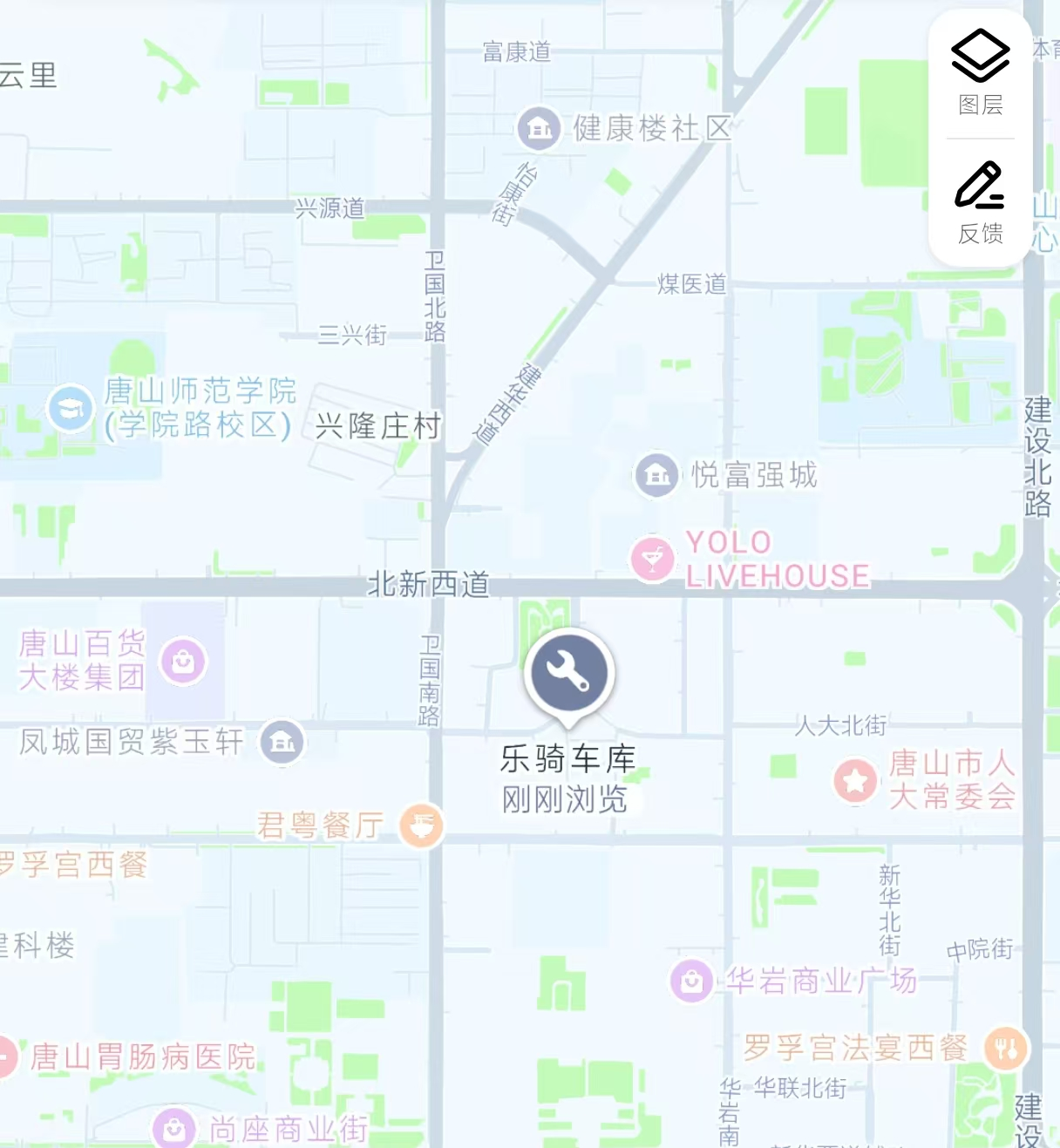Open the 凤城国贸紫玉轩 marker

pyautogui.click(x=282, y=742)
